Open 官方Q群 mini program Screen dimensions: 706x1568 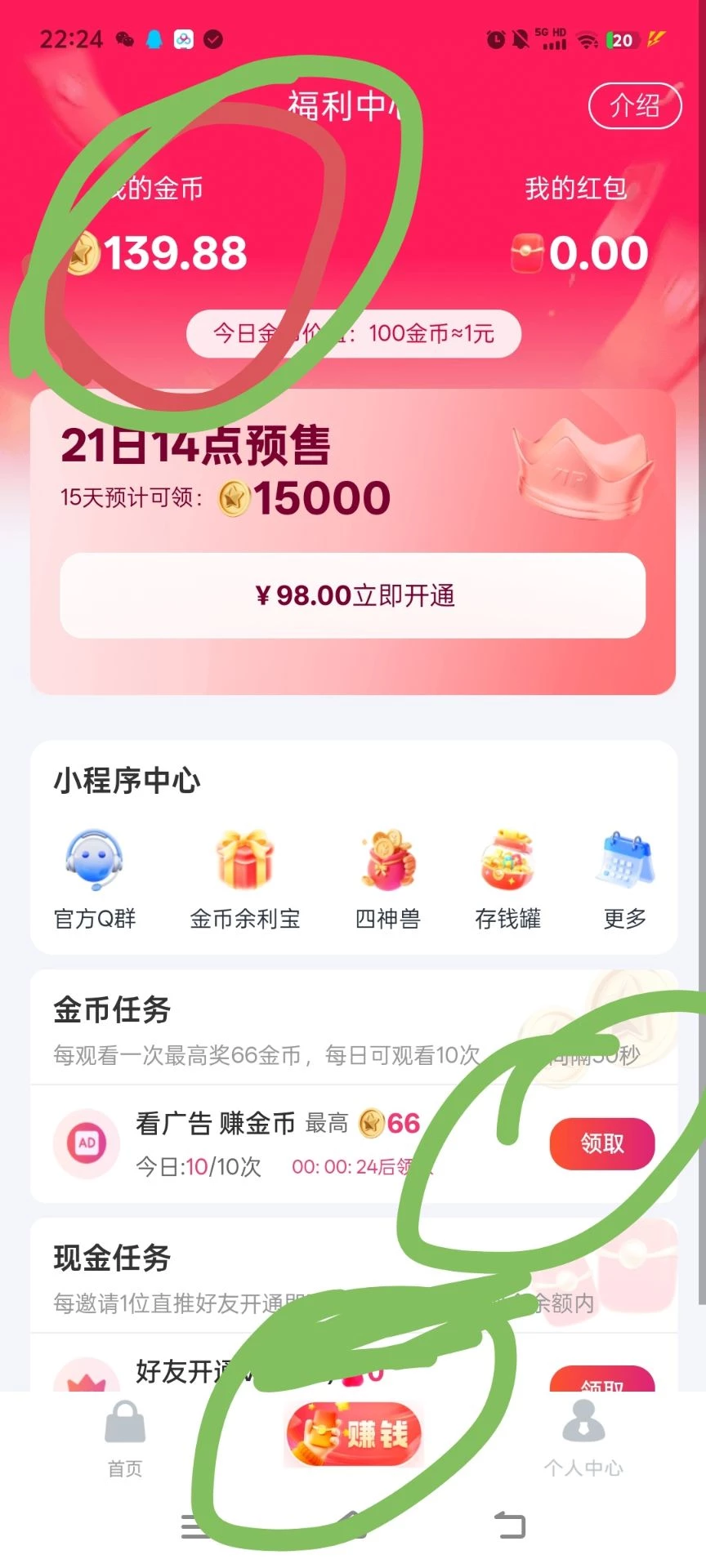pyautogui.click(x=95, y=880)
